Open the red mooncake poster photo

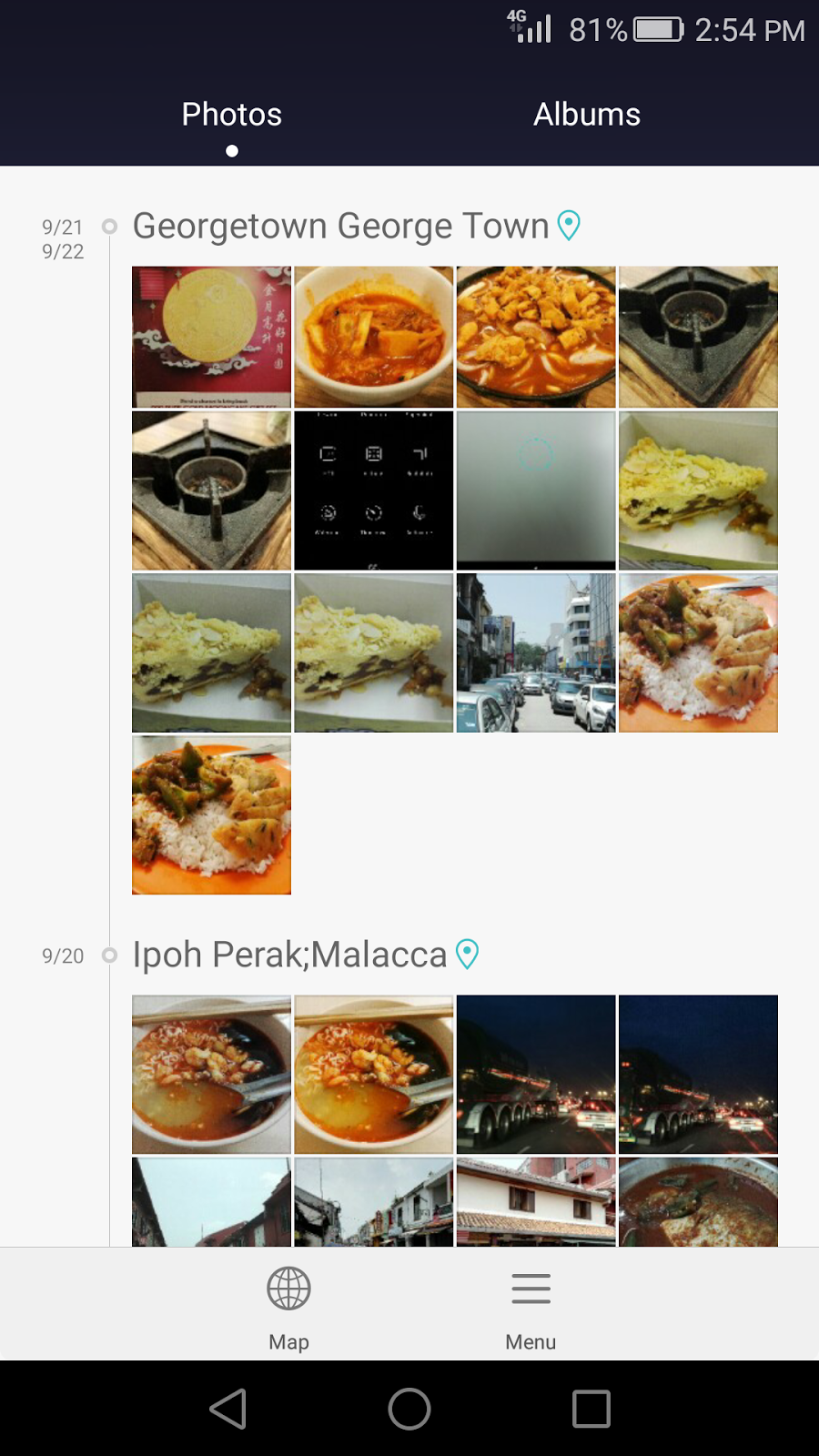pyautogui.click(x=211, y=337)
